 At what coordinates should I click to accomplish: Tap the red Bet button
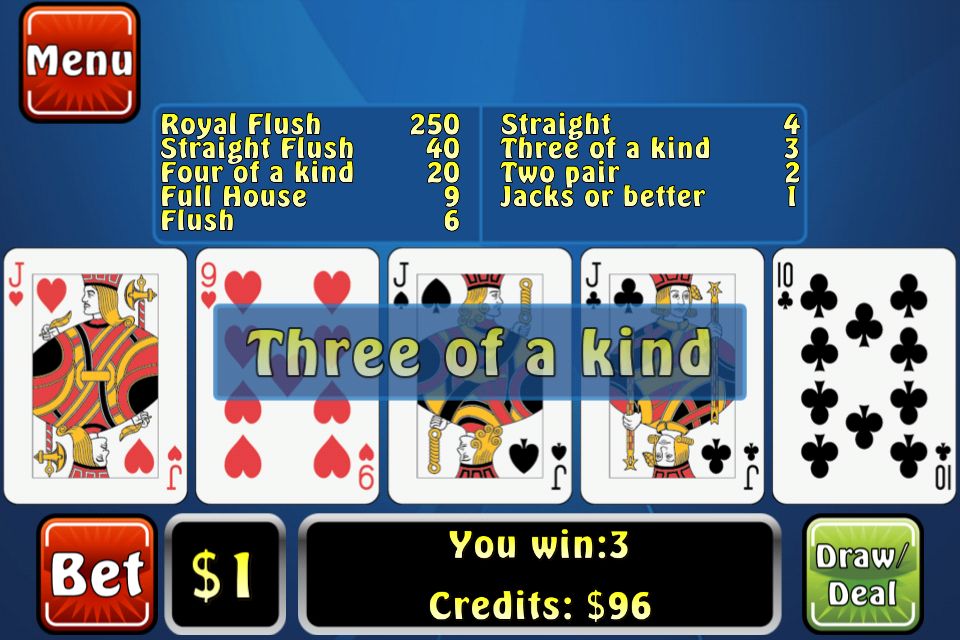97,574
